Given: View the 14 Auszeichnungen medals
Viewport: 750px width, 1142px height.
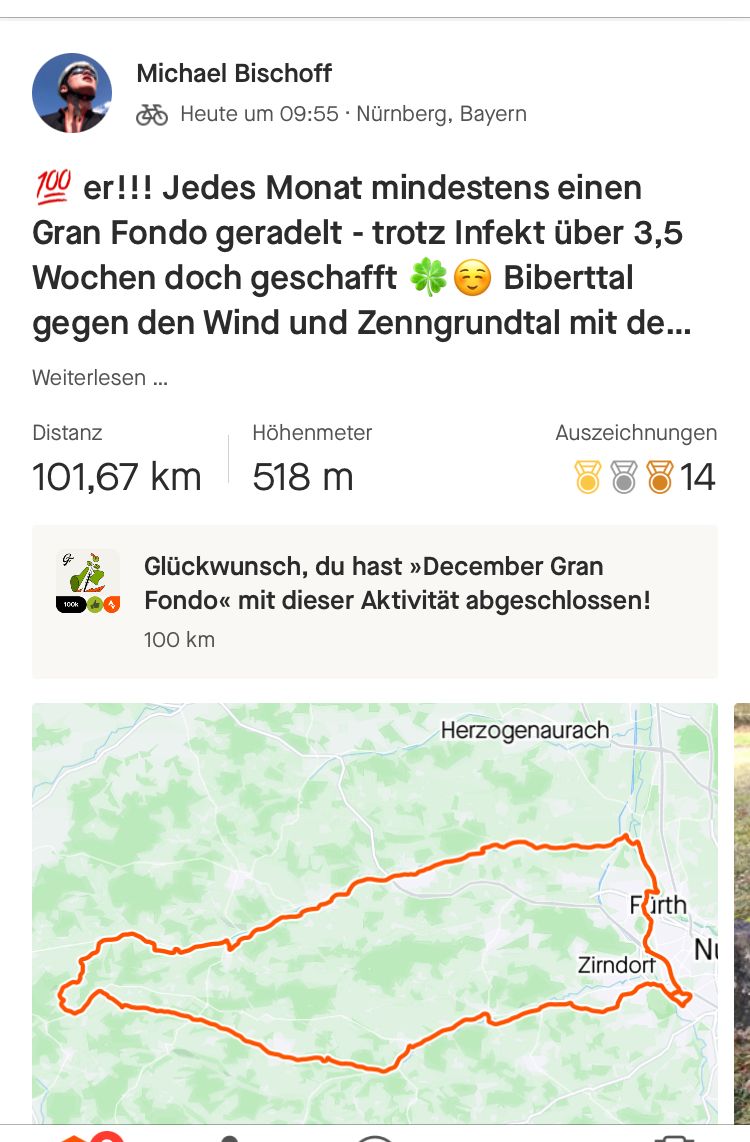Looking at the screenshot, I should (646, 477).
